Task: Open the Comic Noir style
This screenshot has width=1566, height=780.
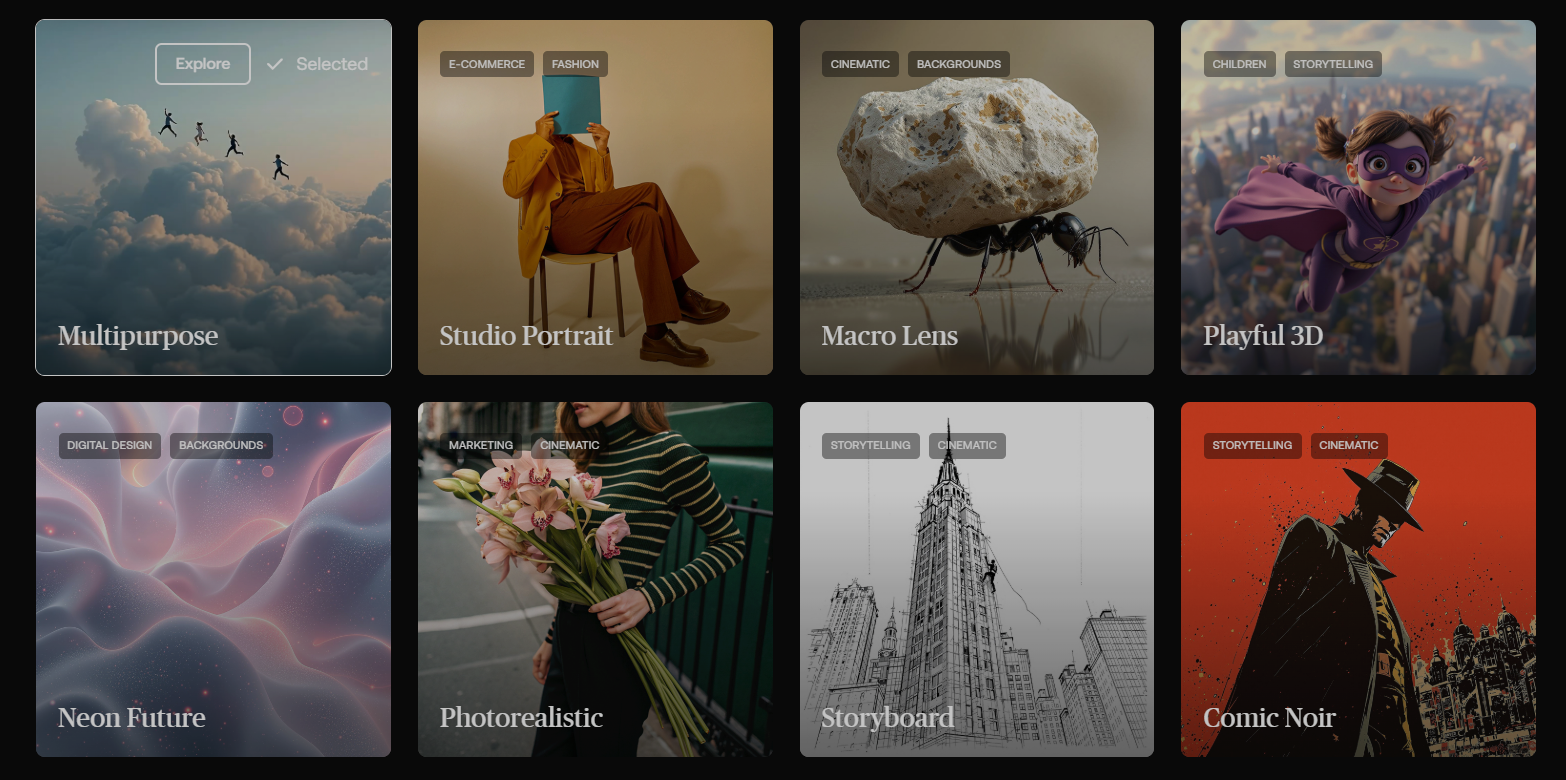Action: (1358, 580)
